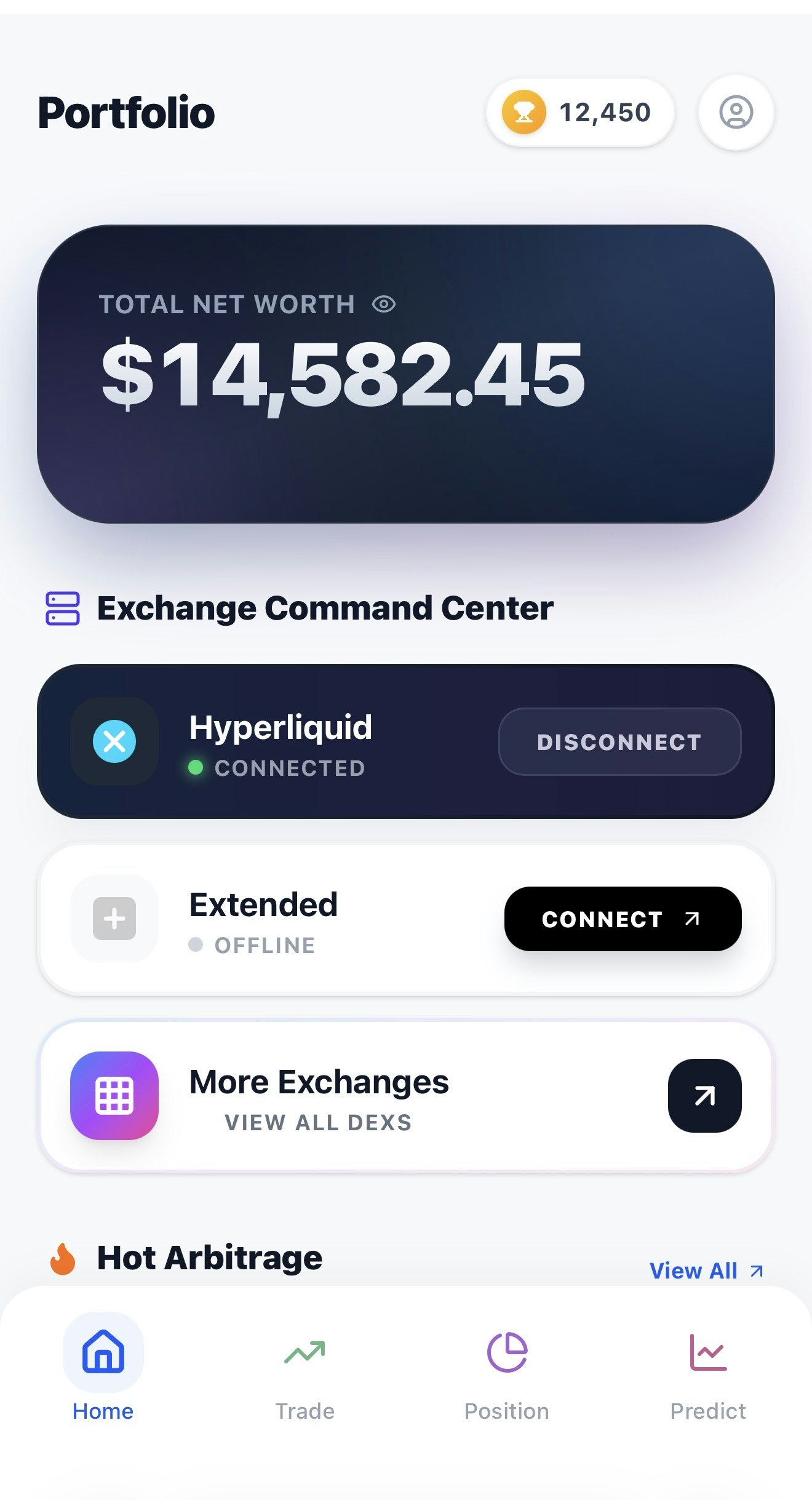This screenshot has width=812, height=1500.
Task: Open the user profile icon
Action: 736,113
